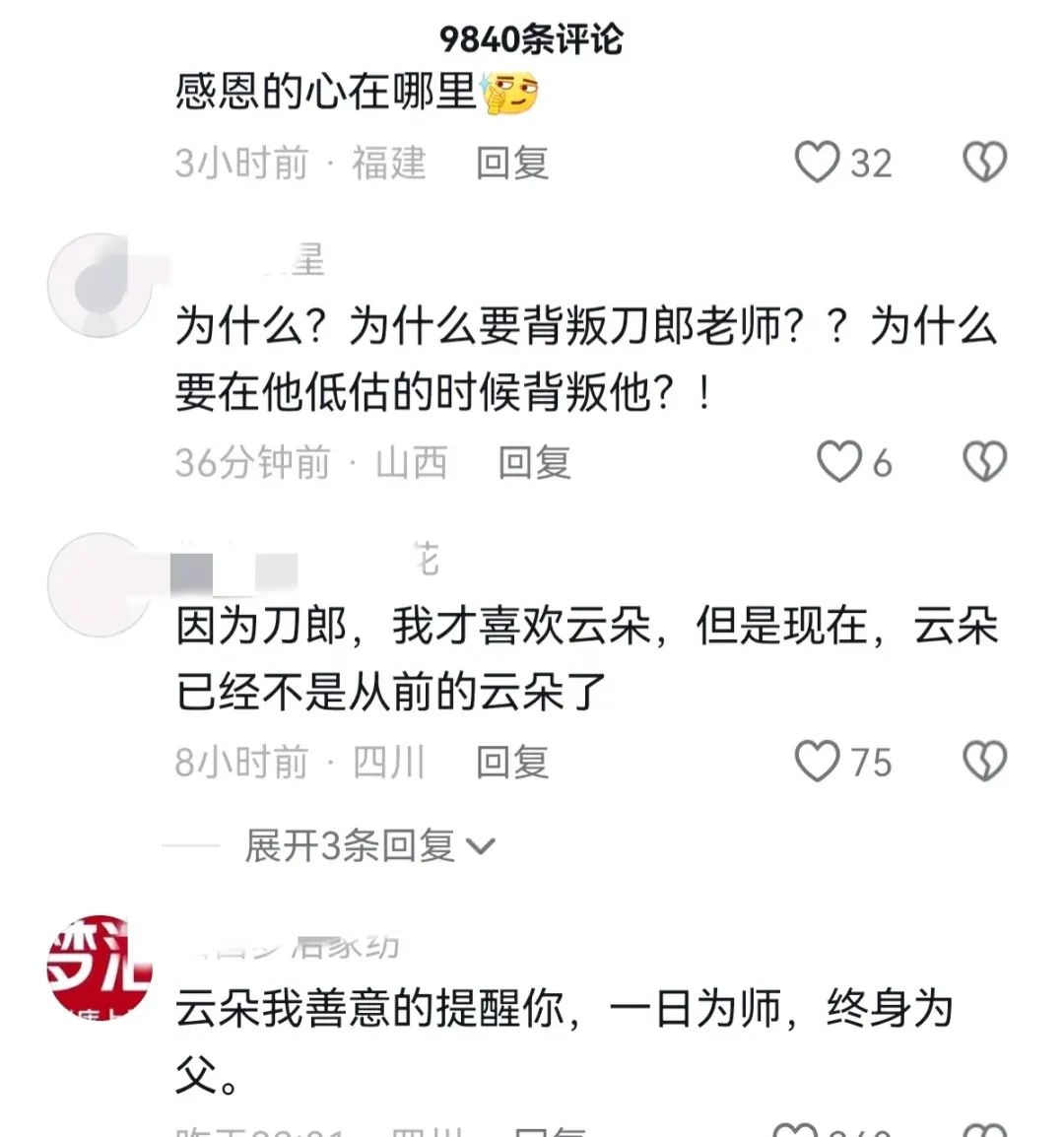Image resolution: width=1064 pixels, height=1137 pixels.
Task: Like the comment about 背叛刀郎老师
Action: pos(839,462)
